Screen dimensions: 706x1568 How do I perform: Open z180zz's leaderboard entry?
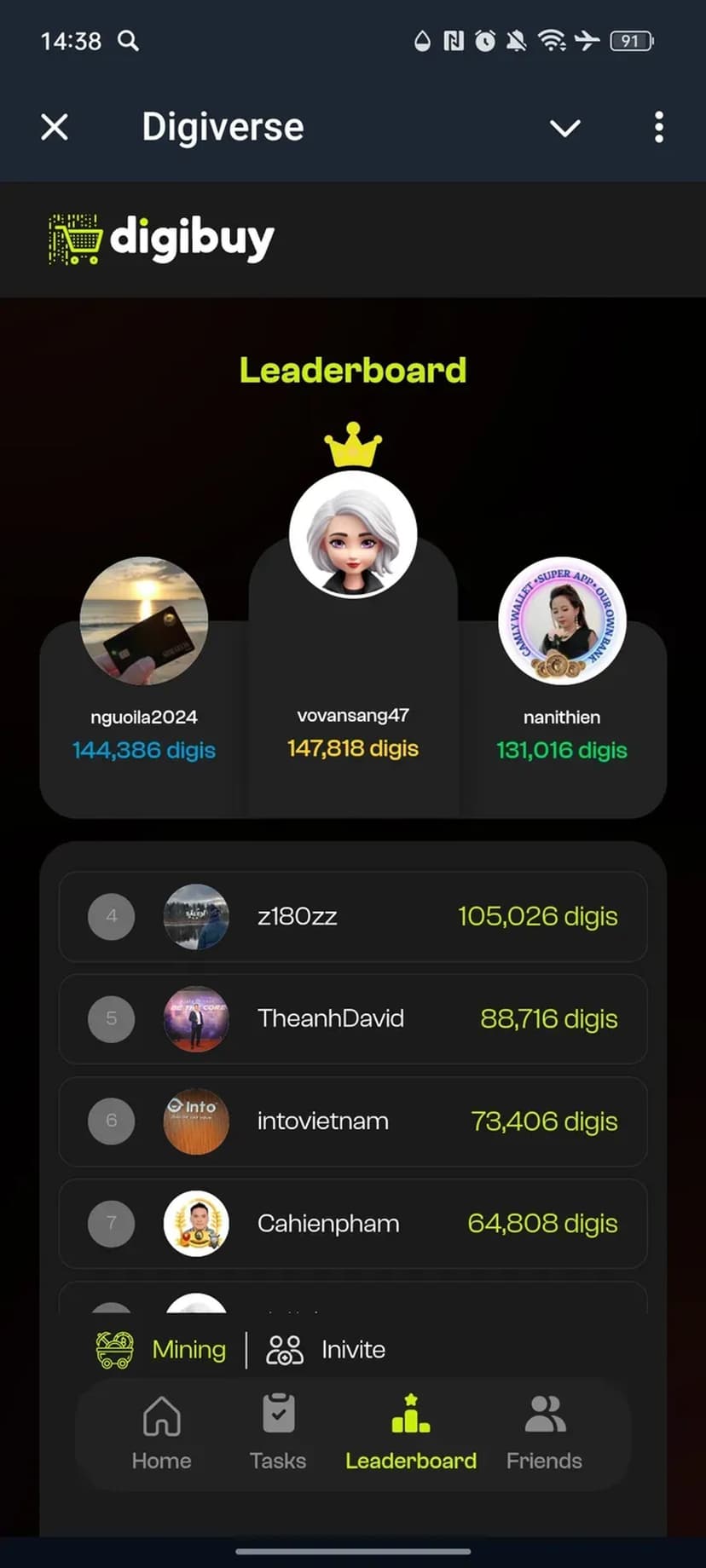point(352,917)
